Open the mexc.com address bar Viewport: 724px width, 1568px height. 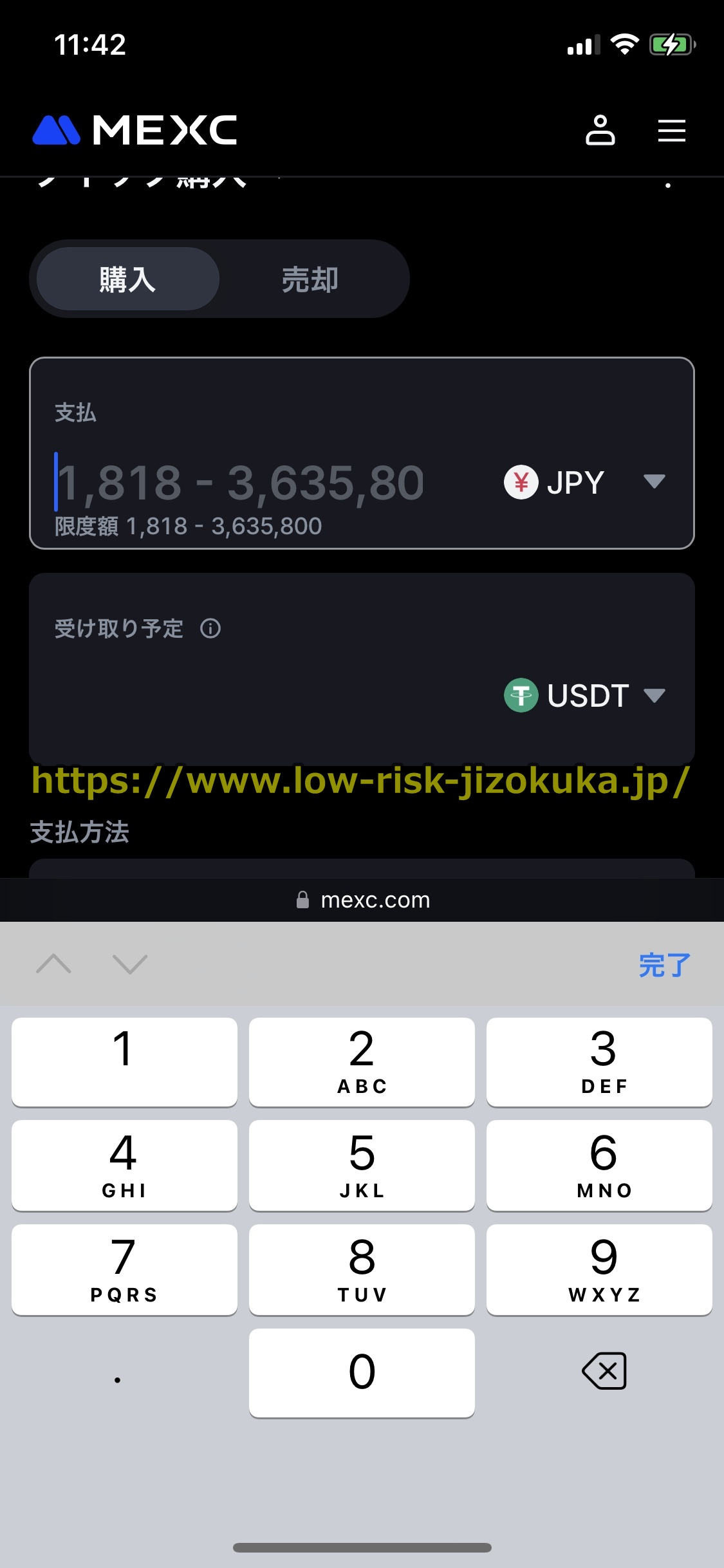[362, 900]
